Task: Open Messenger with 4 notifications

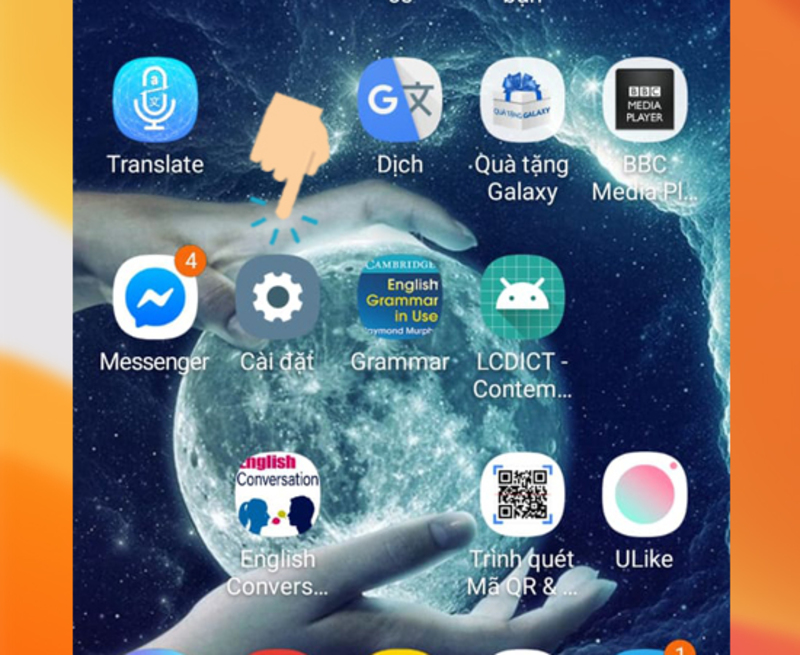Action: (x=155, y=298)
